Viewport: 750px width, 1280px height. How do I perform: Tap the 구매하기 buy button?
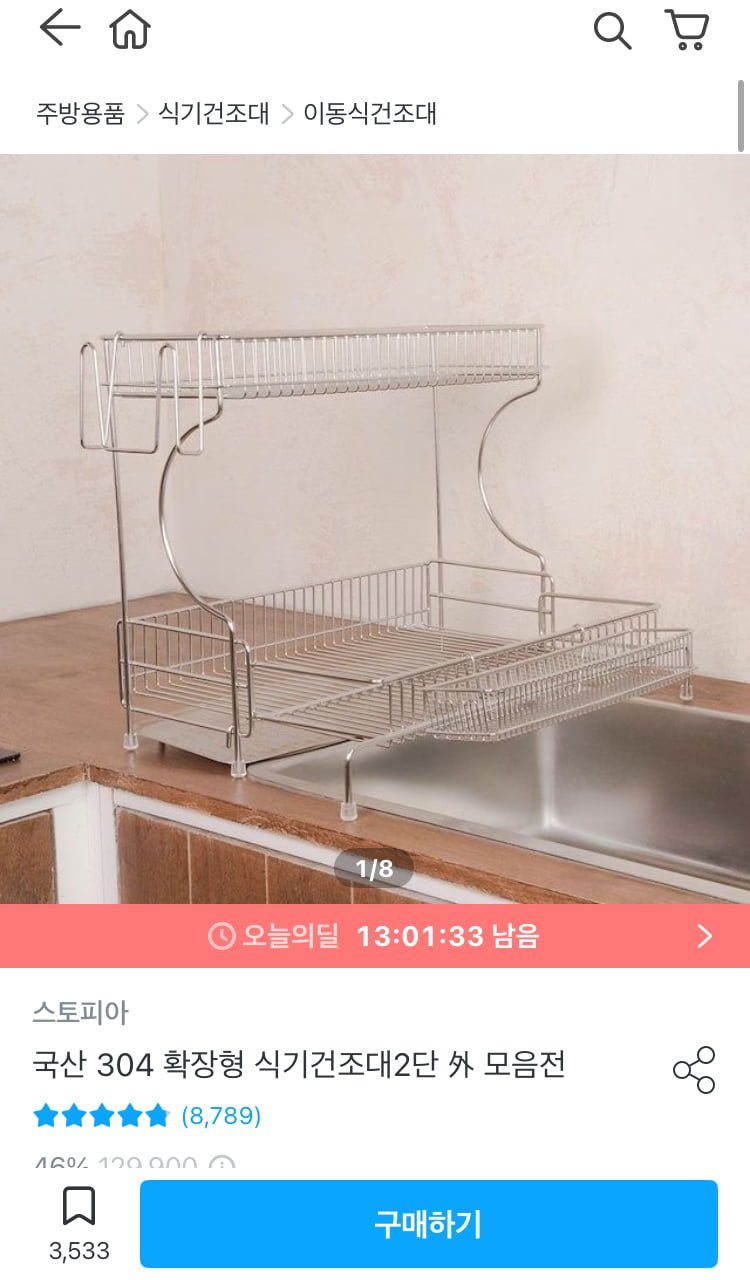pyautogui.click(x=428, y=1224)
